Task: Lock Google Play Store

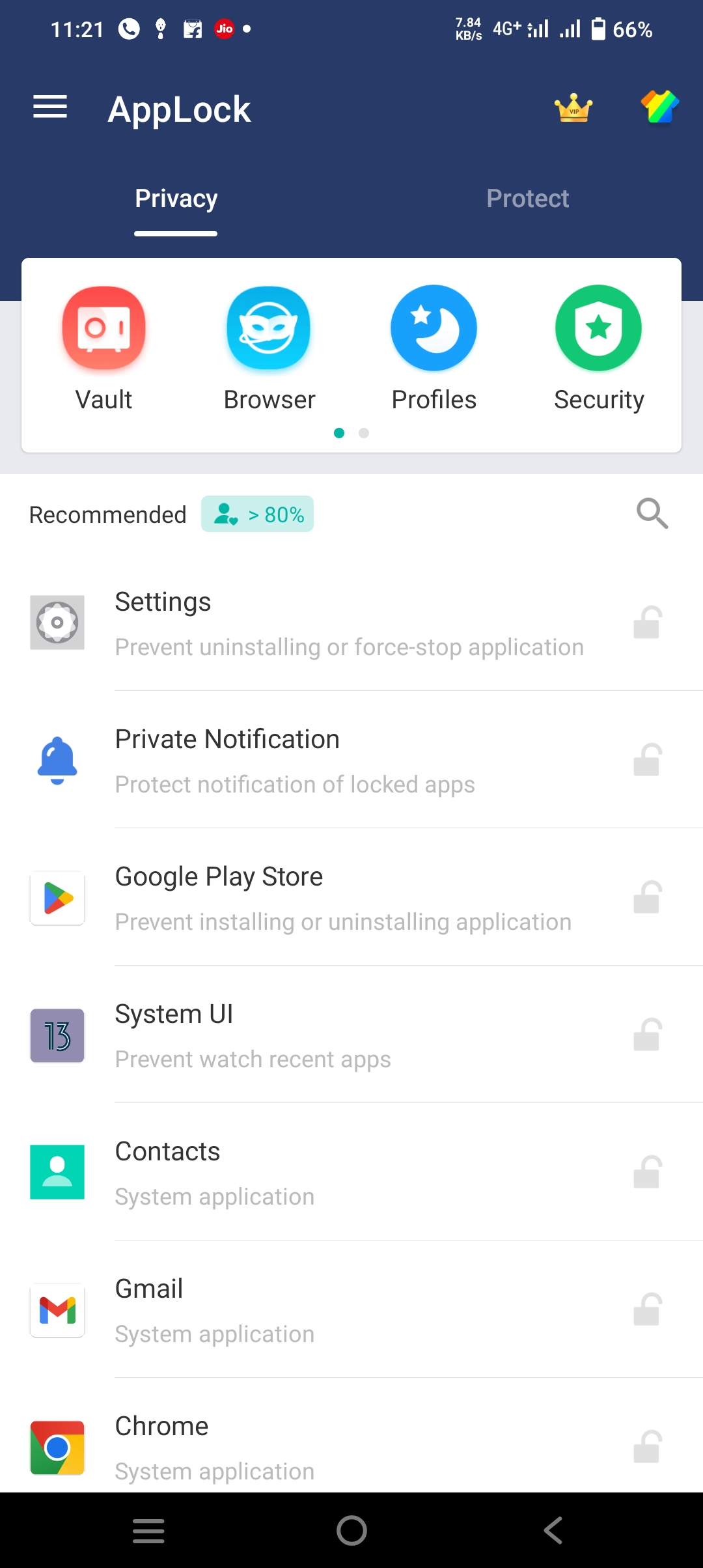Action: click(x=647, y=897)
